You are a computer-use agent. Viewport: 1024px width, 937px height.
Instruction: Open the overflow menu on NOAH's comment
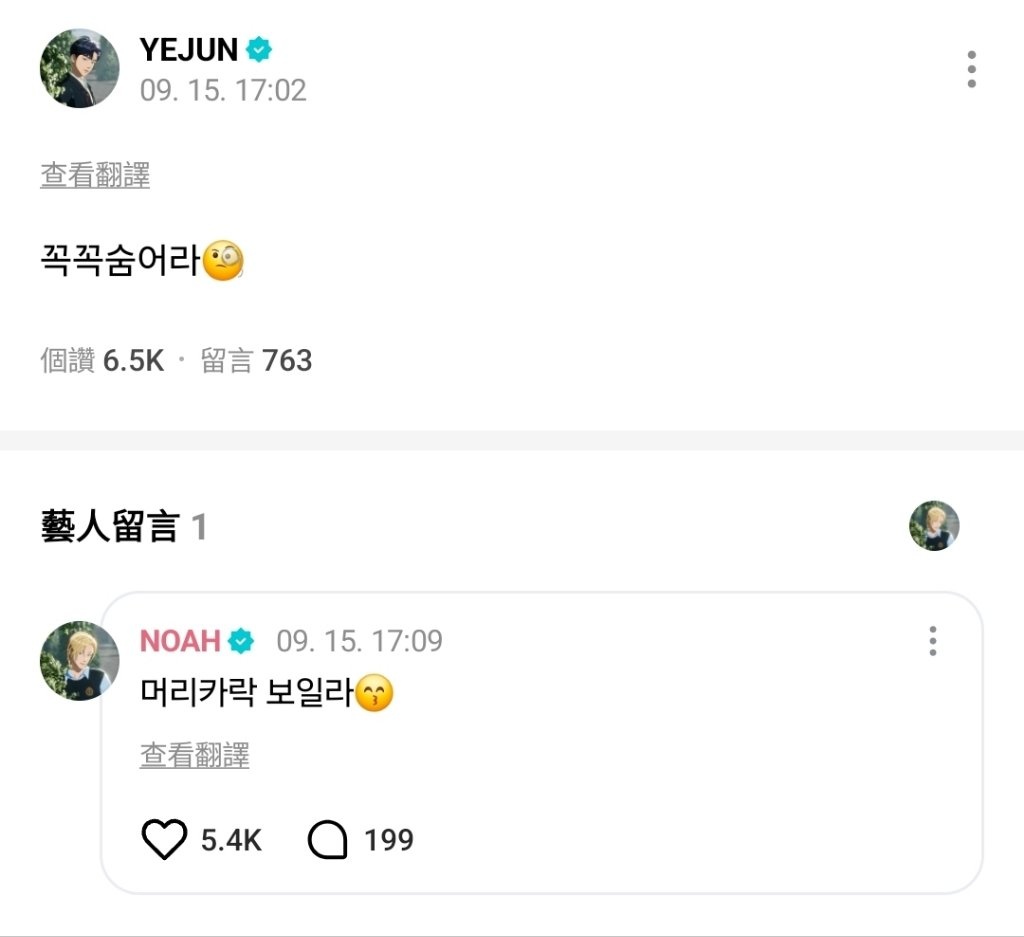[x=932, y=641]
